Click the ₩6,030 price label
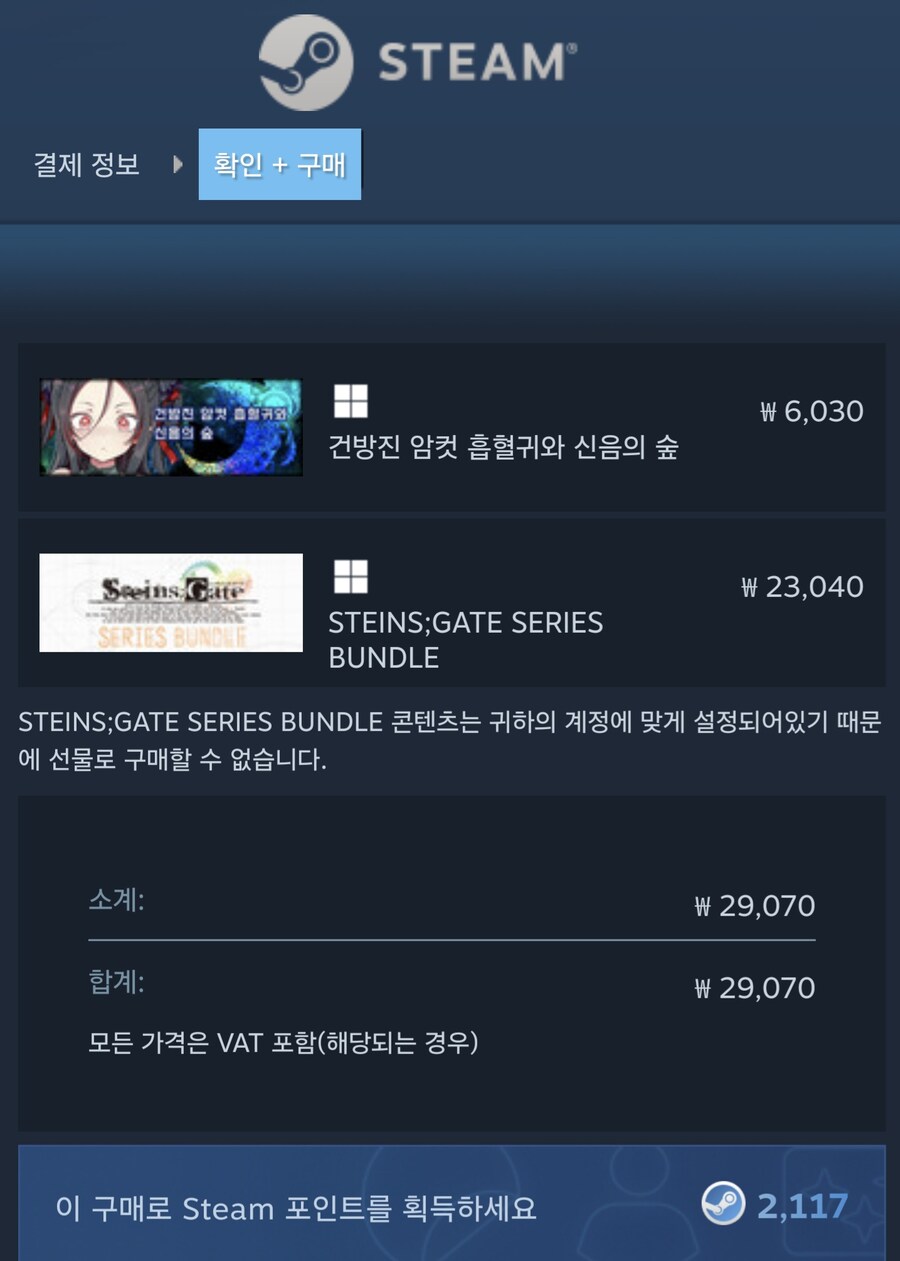The width and height of the screenshot is (900, 1261). pos(811,411)
